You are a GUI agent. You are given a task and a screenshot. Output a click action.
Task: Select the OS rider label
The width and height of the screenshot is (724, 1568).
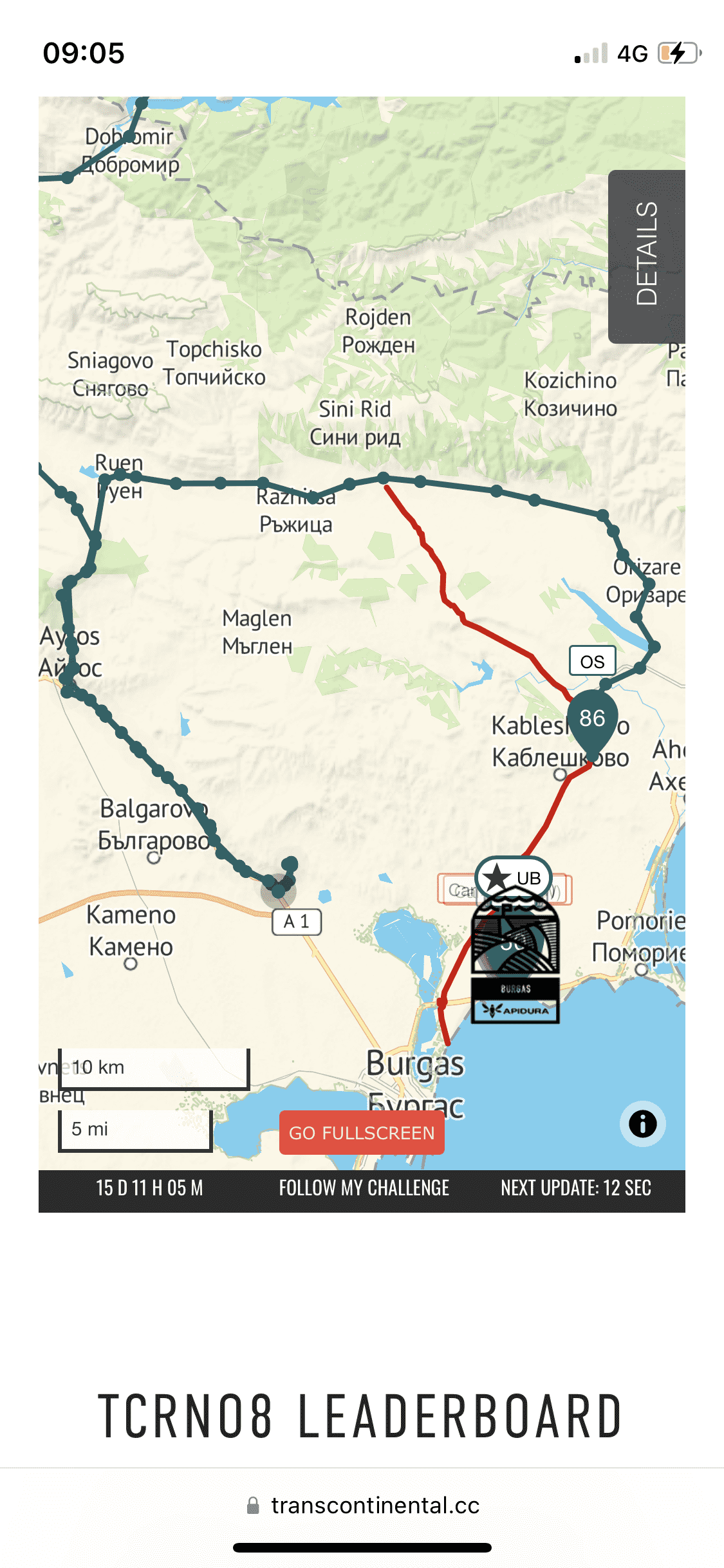[x=592, y=661]
